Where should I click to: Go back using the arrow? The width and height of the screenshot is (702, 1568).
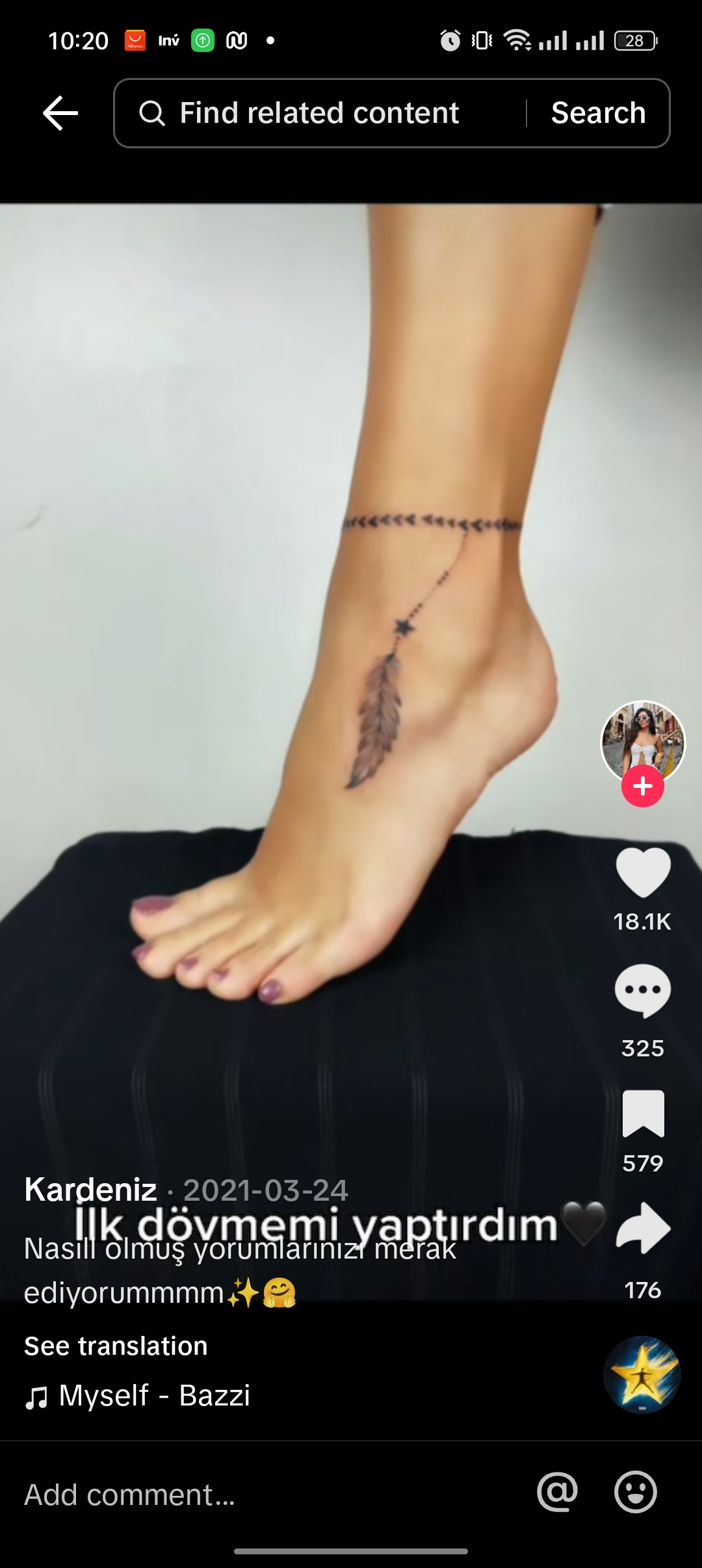point(60,113)
